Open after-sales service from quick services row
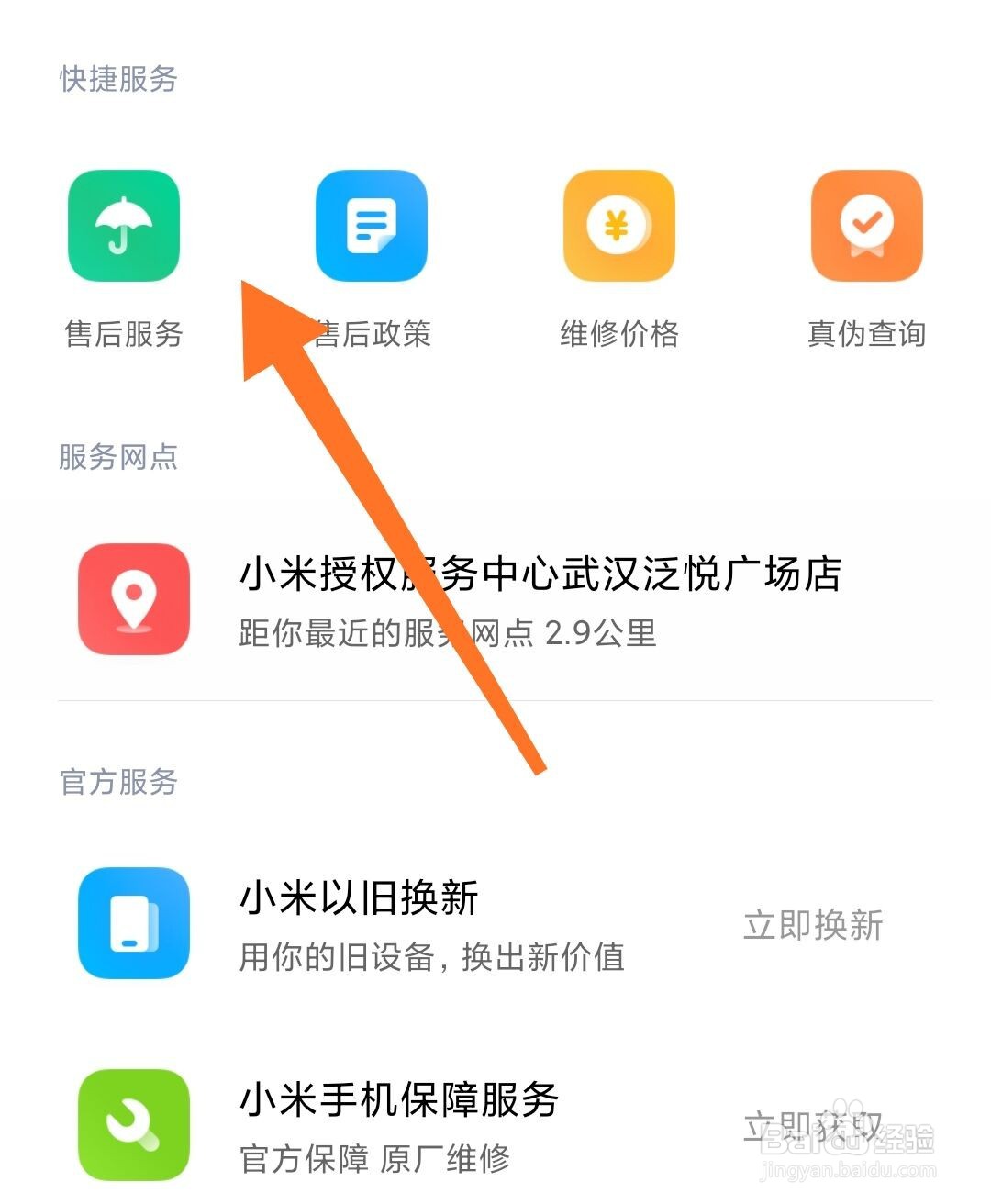The width and height of the screenshot is (991, 1204). tap(124, 227)
